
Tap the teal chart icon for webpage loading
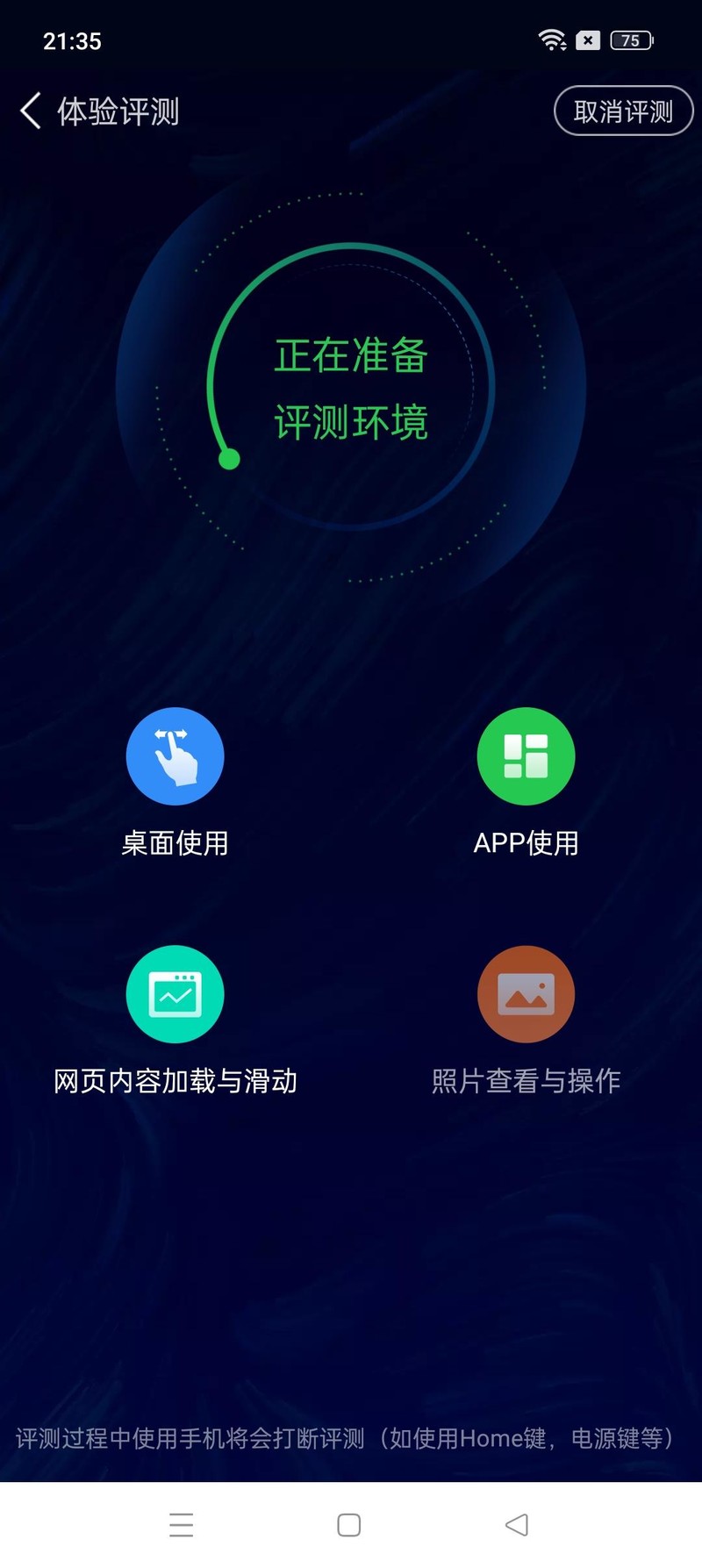(x=175, y=993)
